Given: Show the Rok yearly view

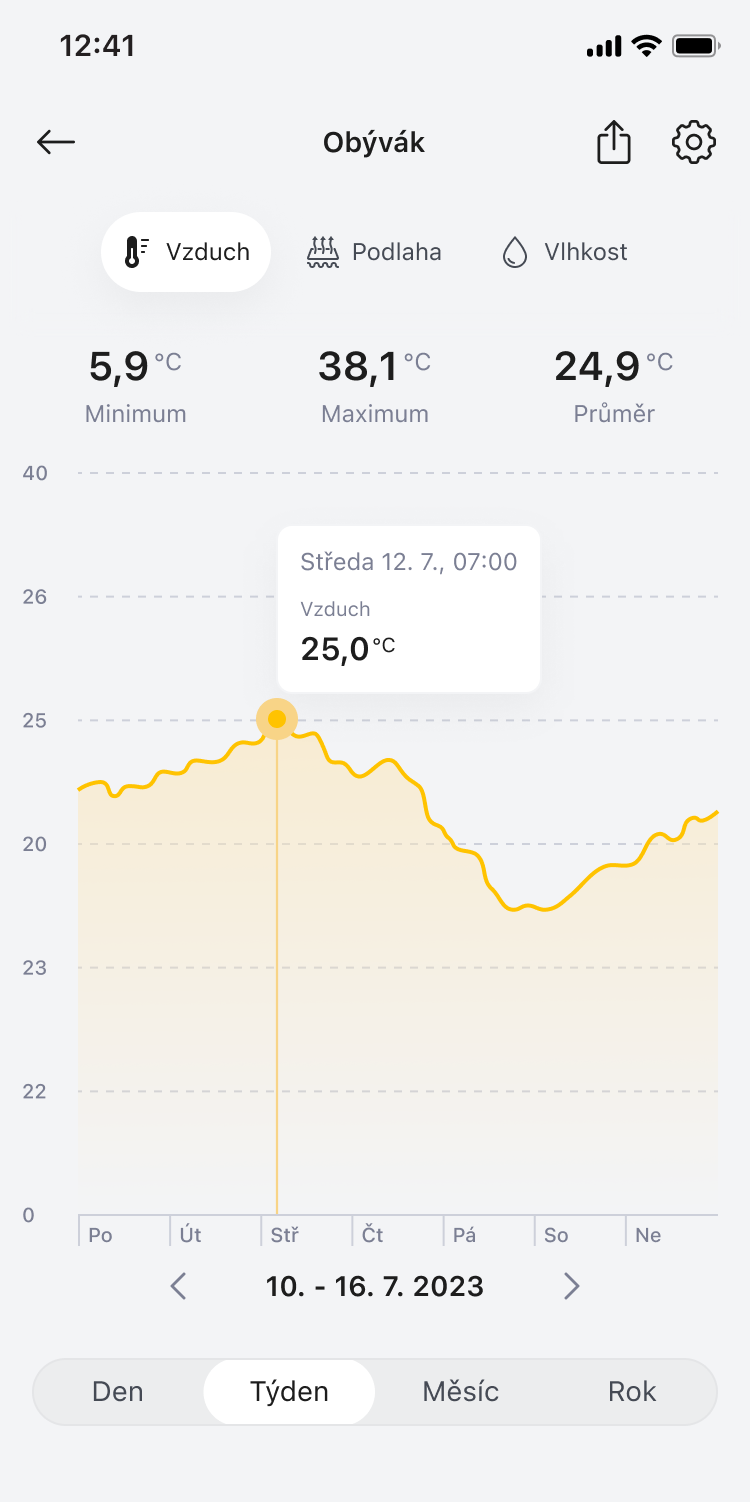Looking at the screenshot, I should [x=632, y=1391].
